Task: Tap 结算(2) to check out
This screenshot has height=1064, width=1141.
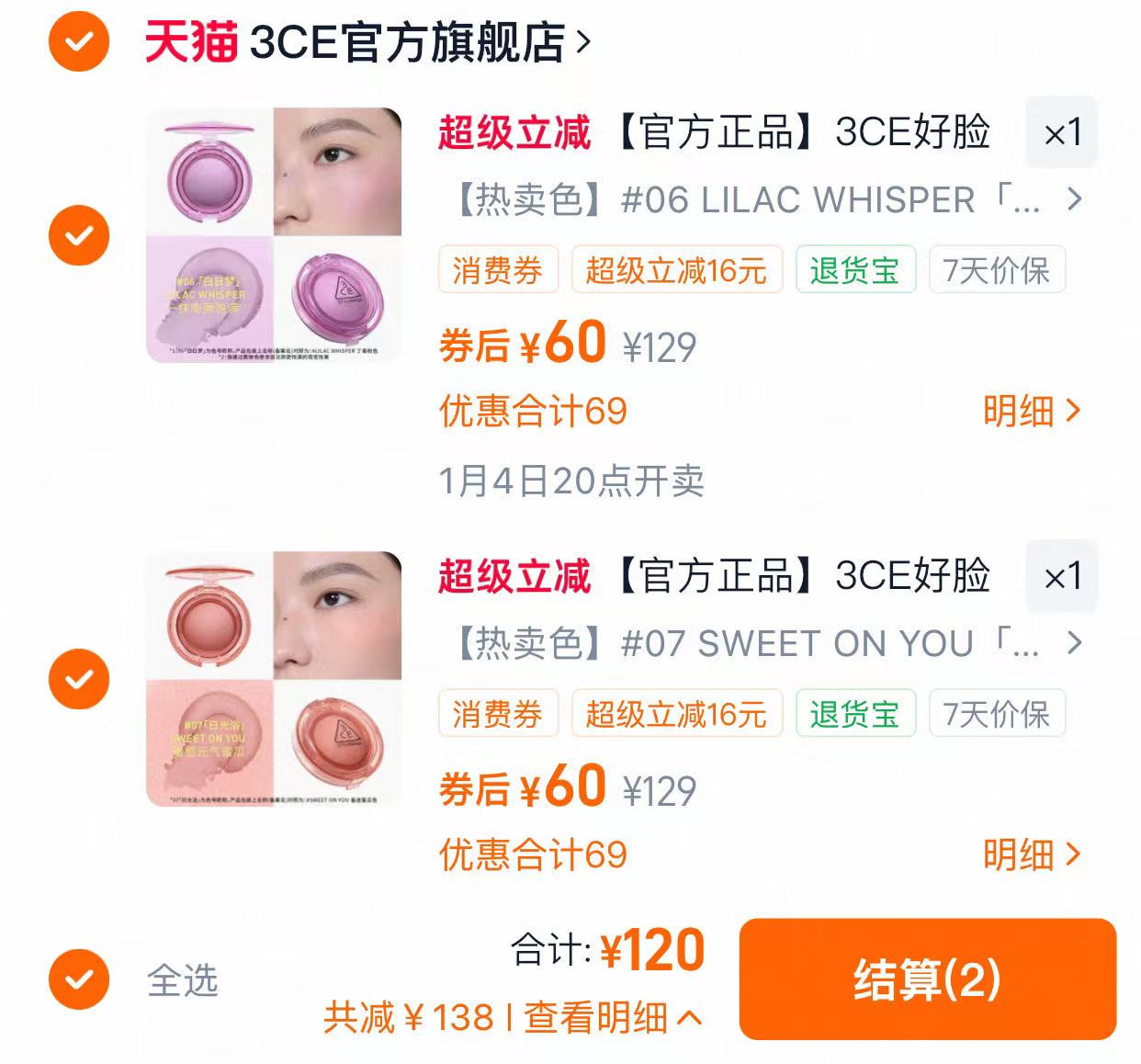Action: click(x=927, y=979)
